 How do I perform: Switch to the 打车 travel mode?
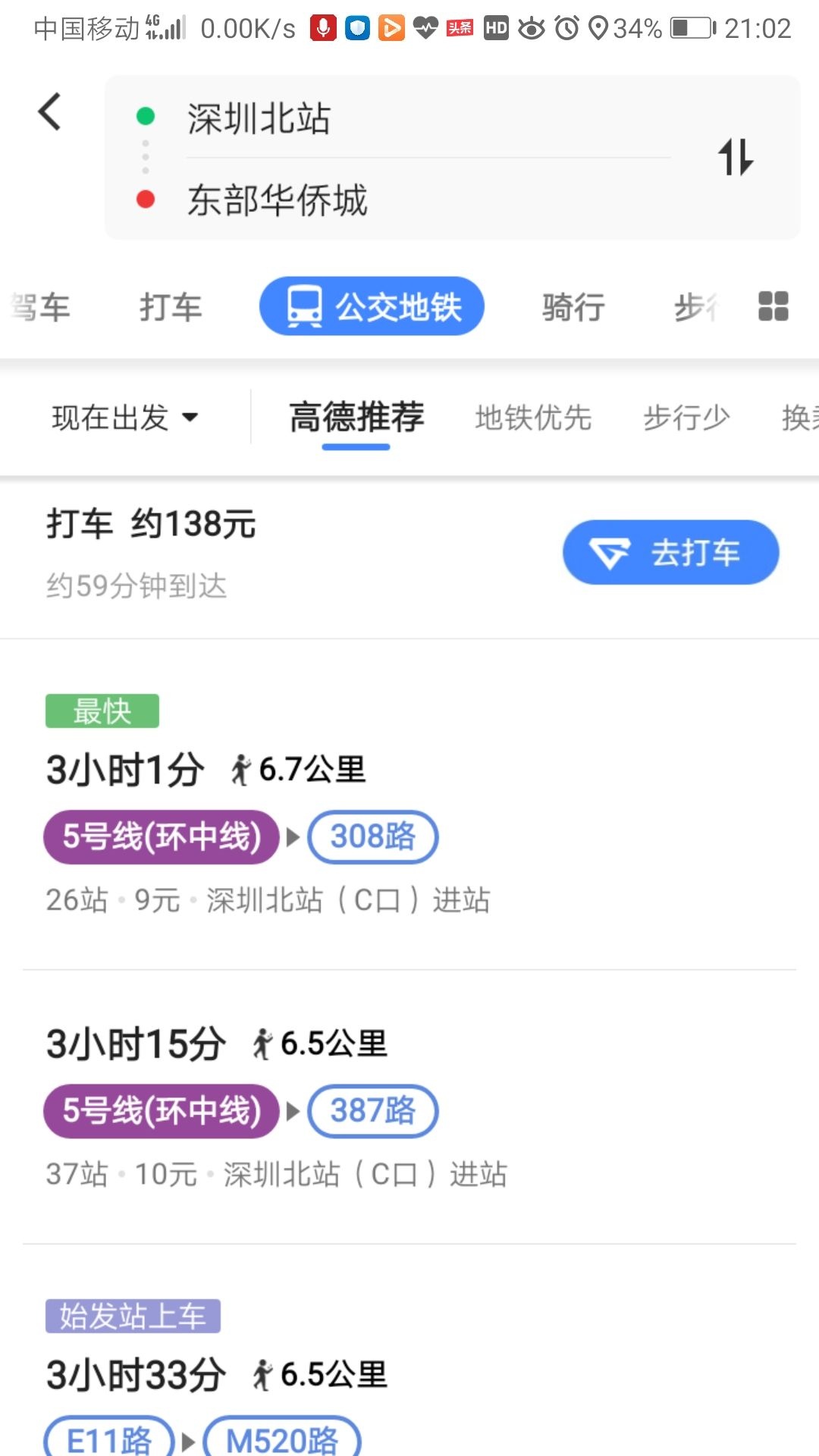pyautogui.click(x=171, y=307)
